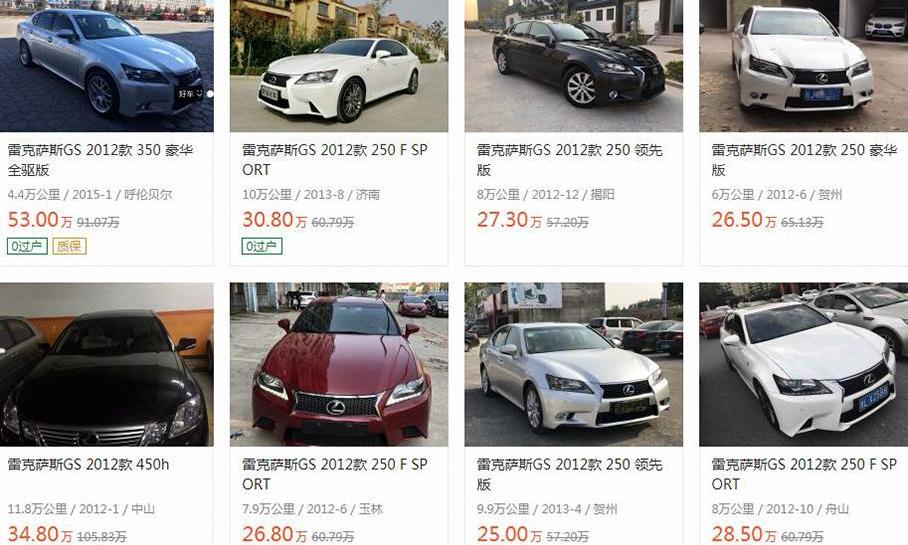Open the 250 领先版 listing from 揭阳
The width and height of the screenshot is (908, 545).
coord(569,160)
